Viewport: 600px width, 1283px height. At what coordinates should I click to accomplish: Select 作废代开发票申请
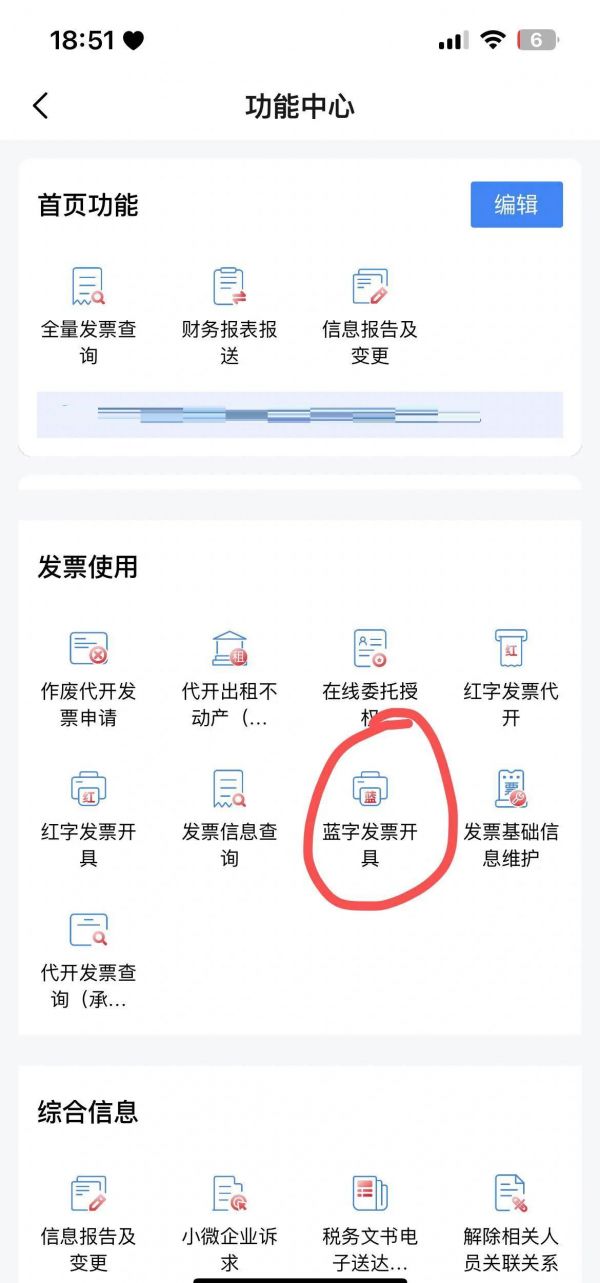click(x=88, y=675)
